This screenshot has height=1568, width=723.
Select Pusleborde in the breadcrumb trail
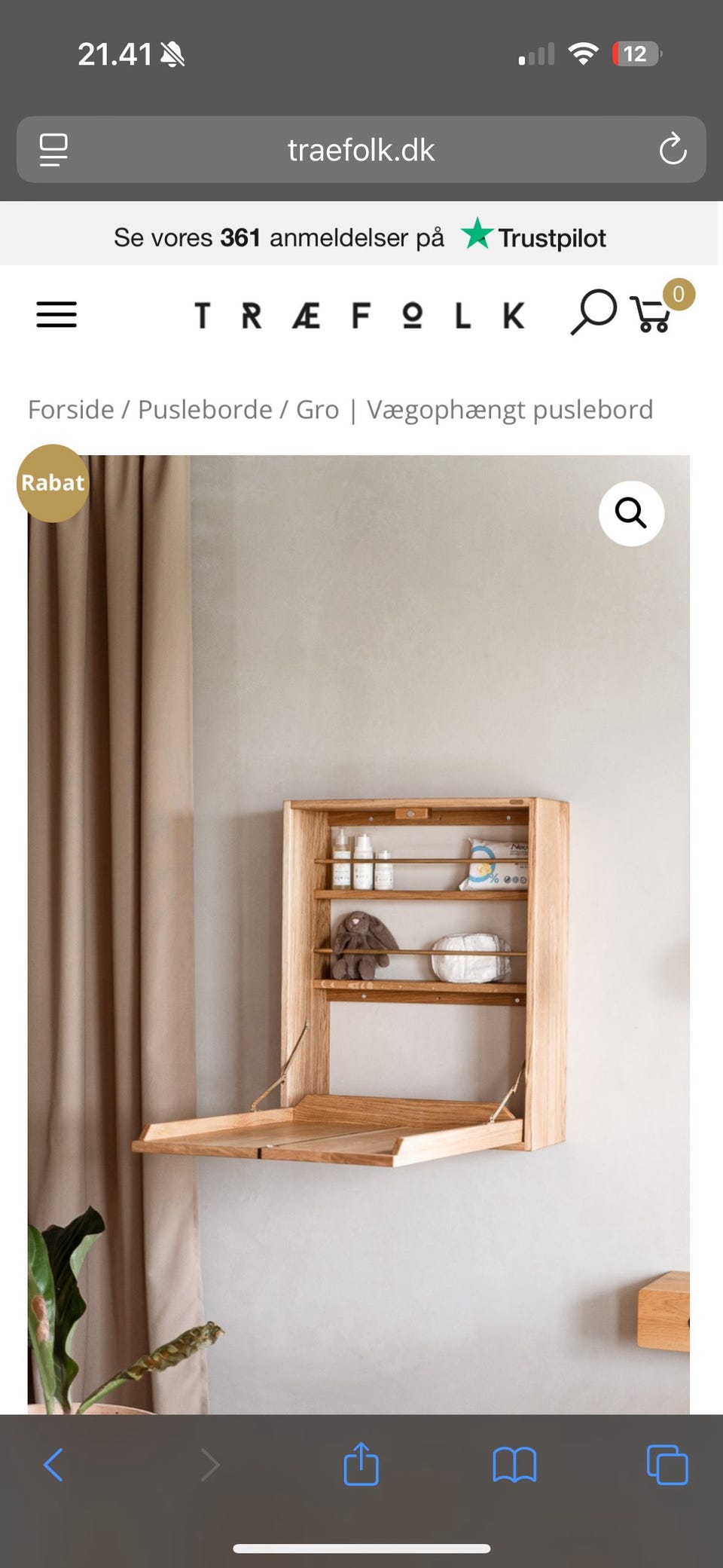point(205,409)
